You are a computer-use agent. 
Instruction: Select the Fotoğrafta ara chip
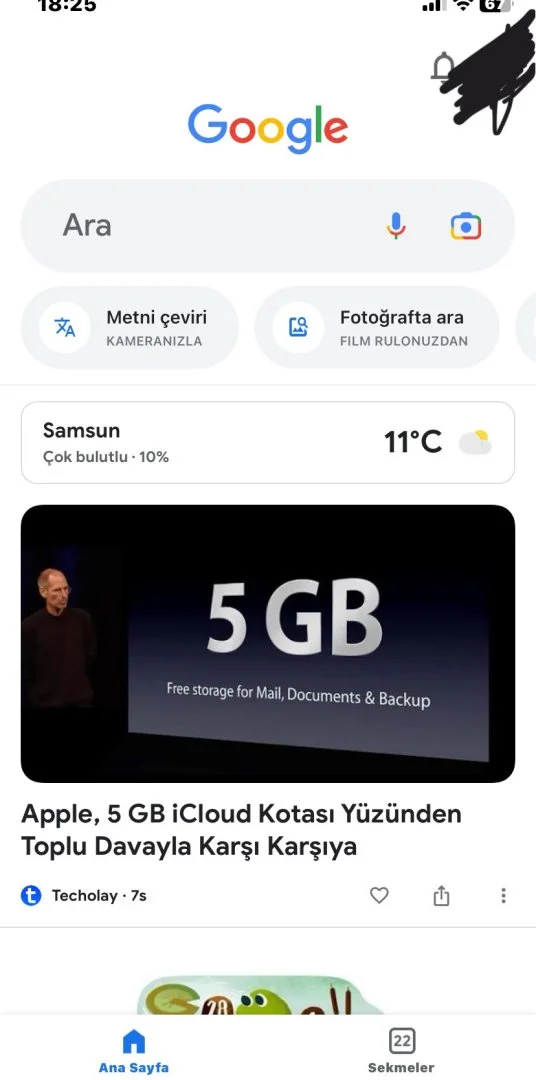[x=377, y=327]
